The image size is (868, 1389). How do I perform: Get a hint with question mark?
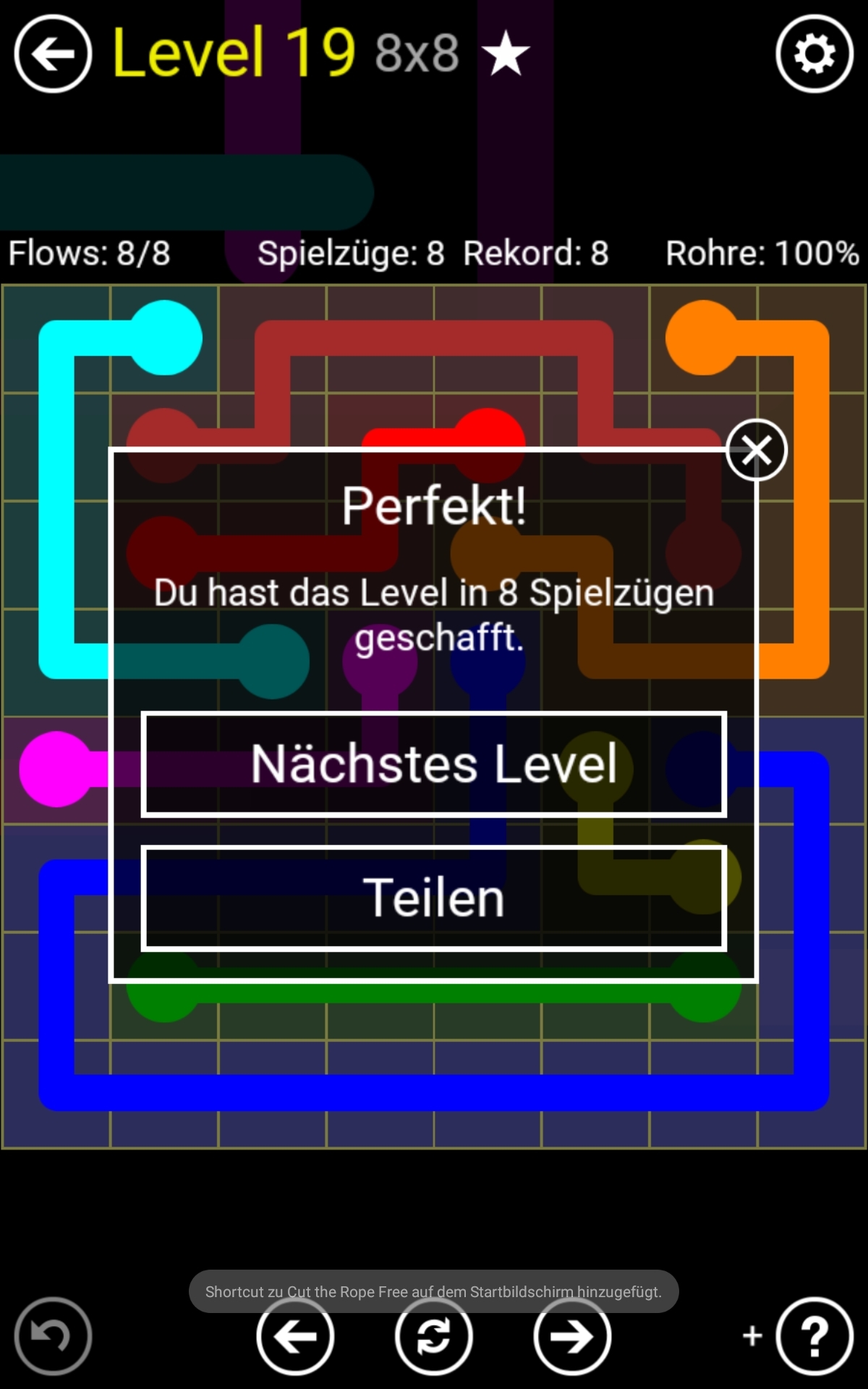tap(814, 1337)
